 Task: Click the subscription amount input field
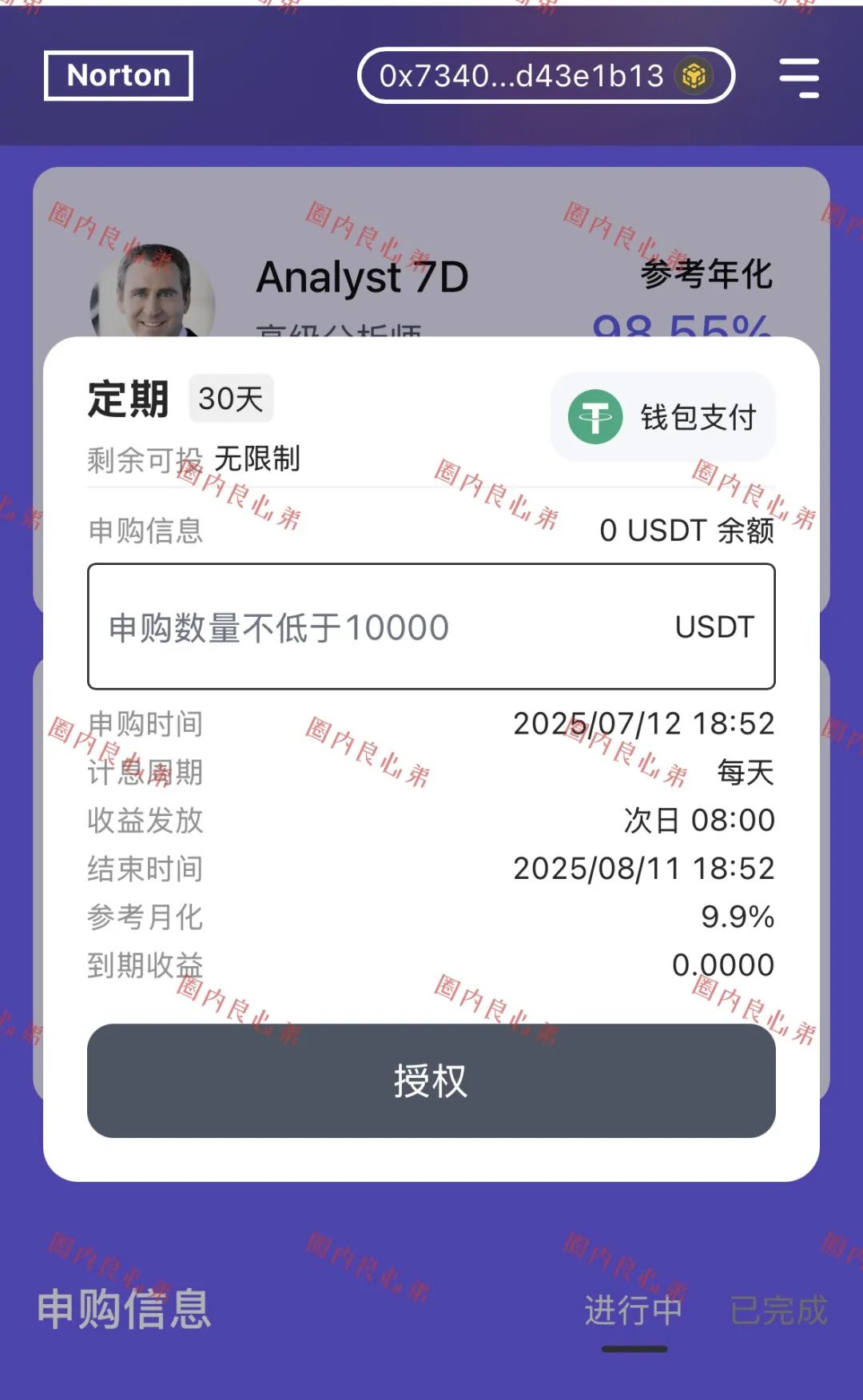point(431,627)
